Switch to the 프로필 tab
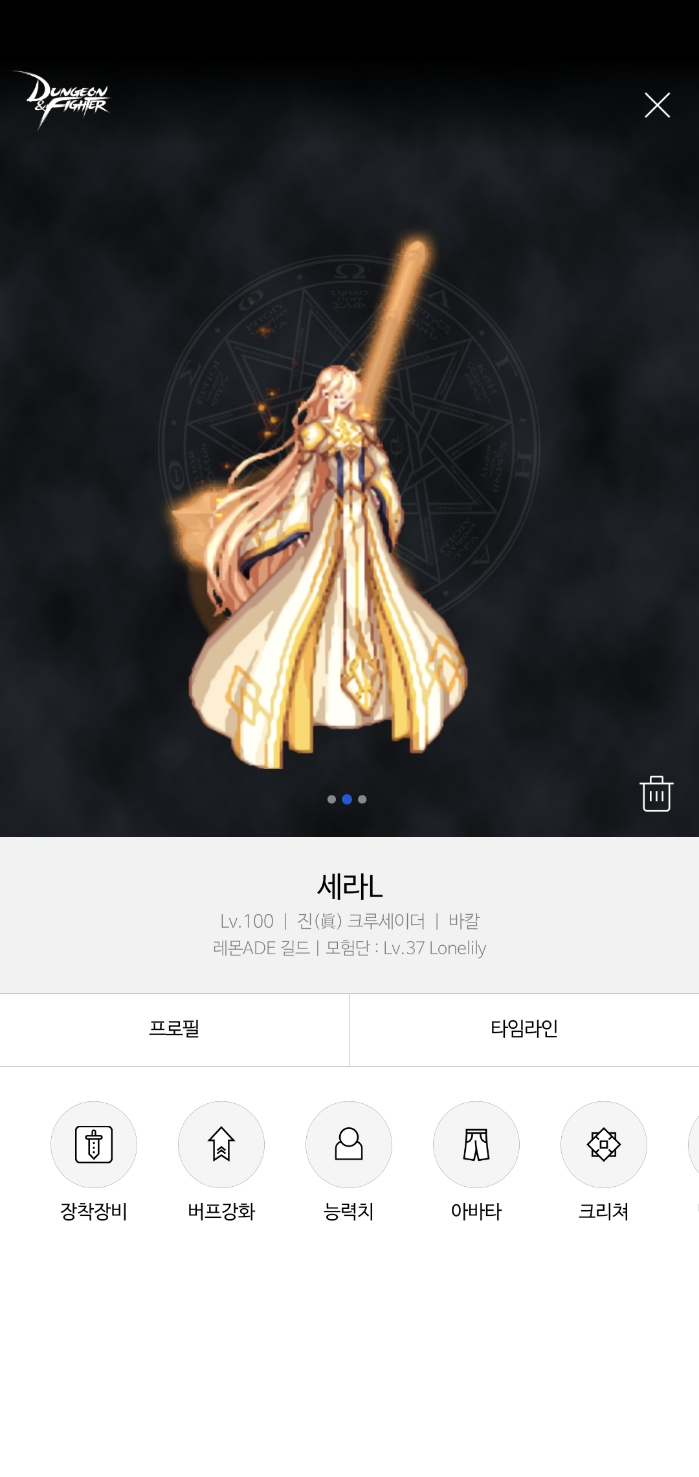 pos(174,1029)
